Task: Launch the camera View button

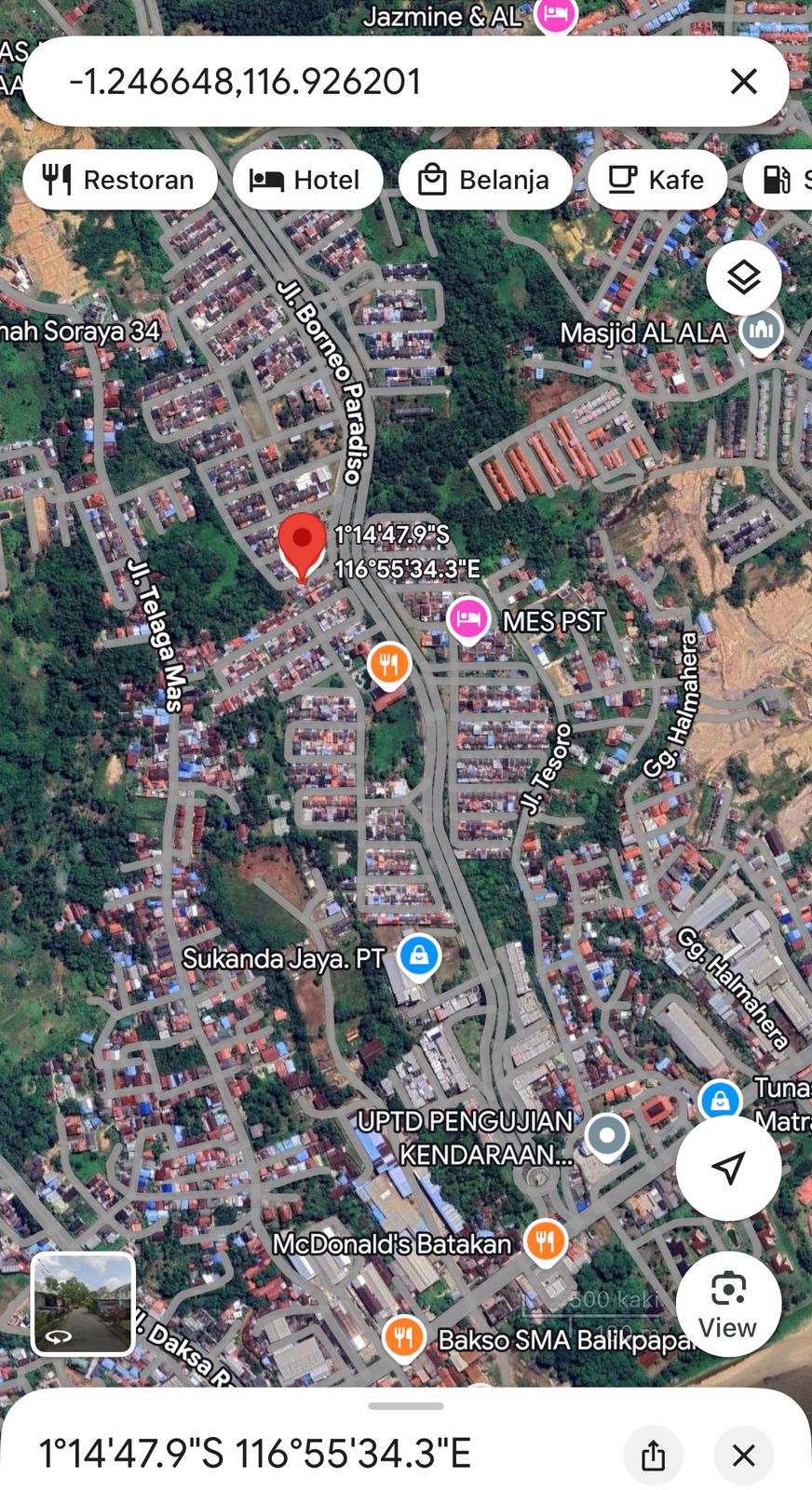Action: [728, 1304]
